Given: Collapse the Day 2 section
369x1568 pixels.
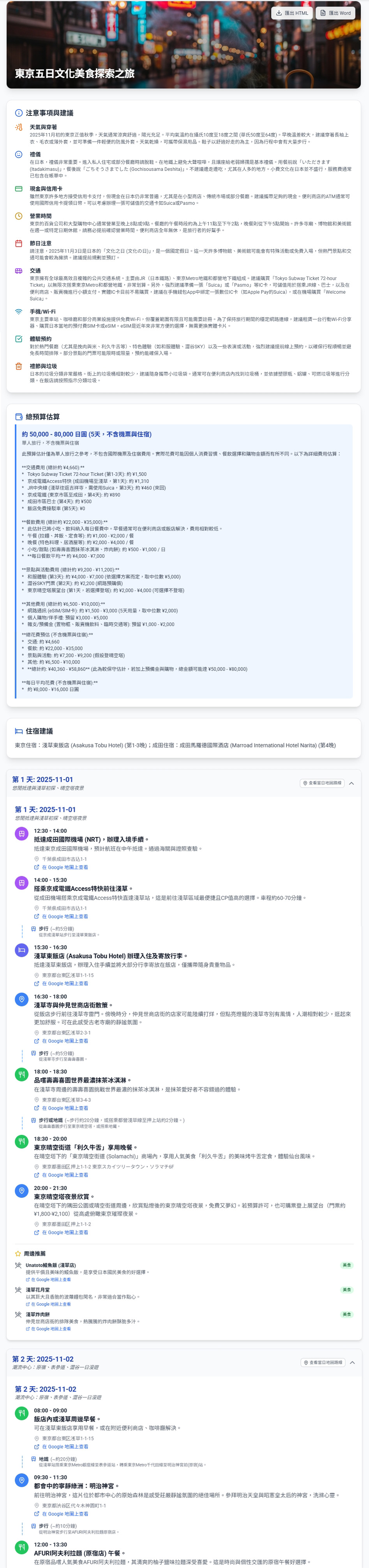Looking at the screenshot, I should click(351, 1362).
